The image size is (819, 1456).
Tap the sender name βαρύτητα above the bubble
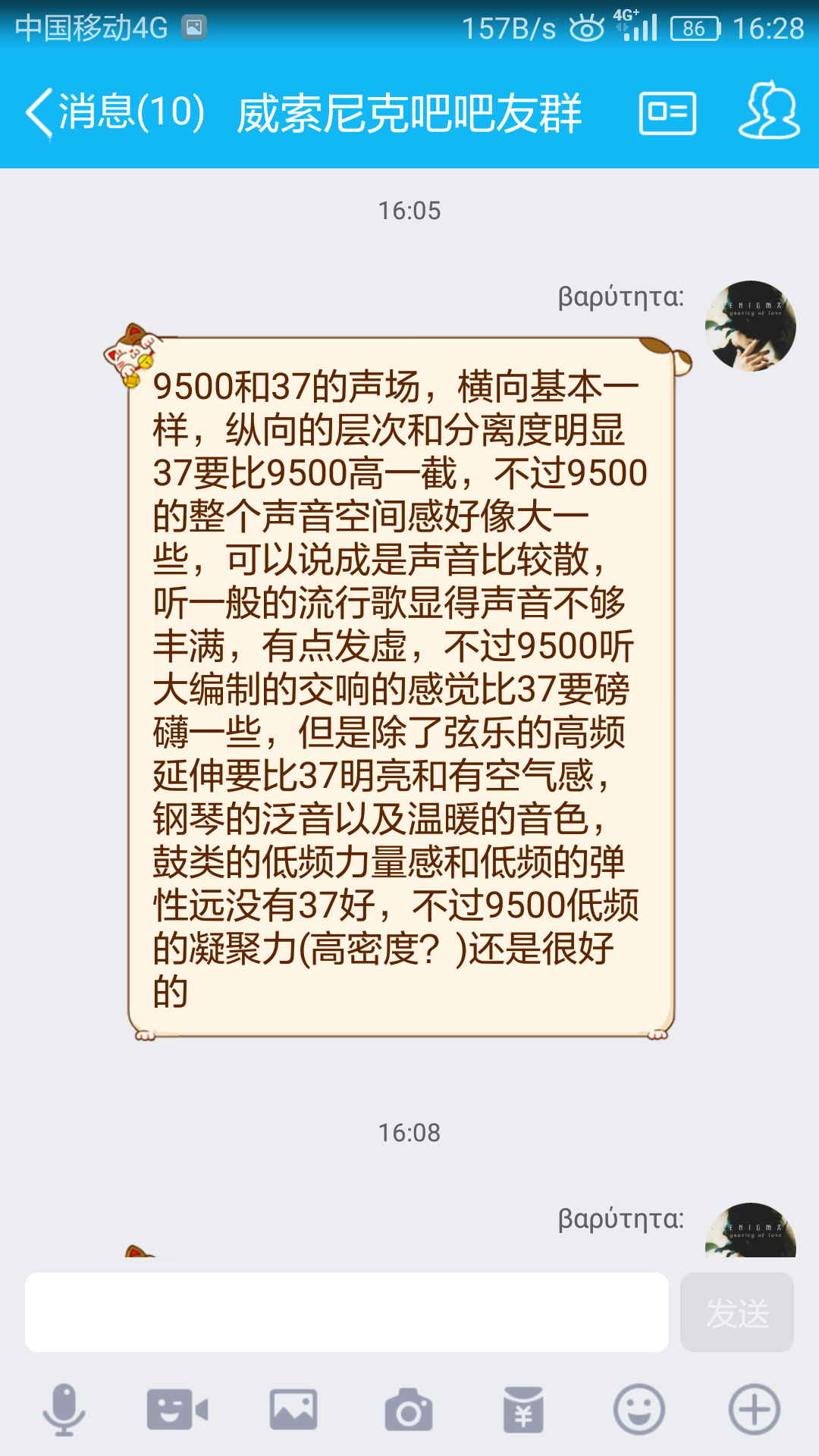(622, 298)
